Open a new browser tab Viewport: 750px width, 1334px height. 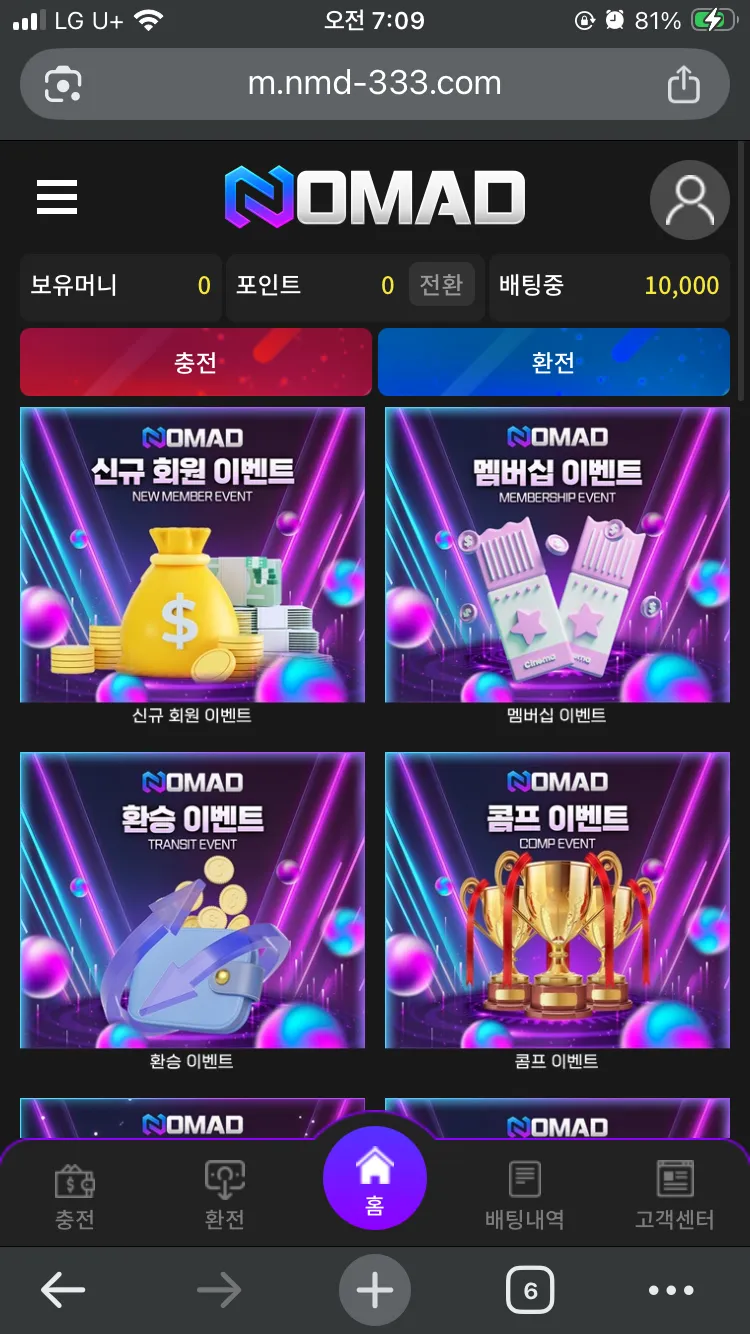[375, 1291]
